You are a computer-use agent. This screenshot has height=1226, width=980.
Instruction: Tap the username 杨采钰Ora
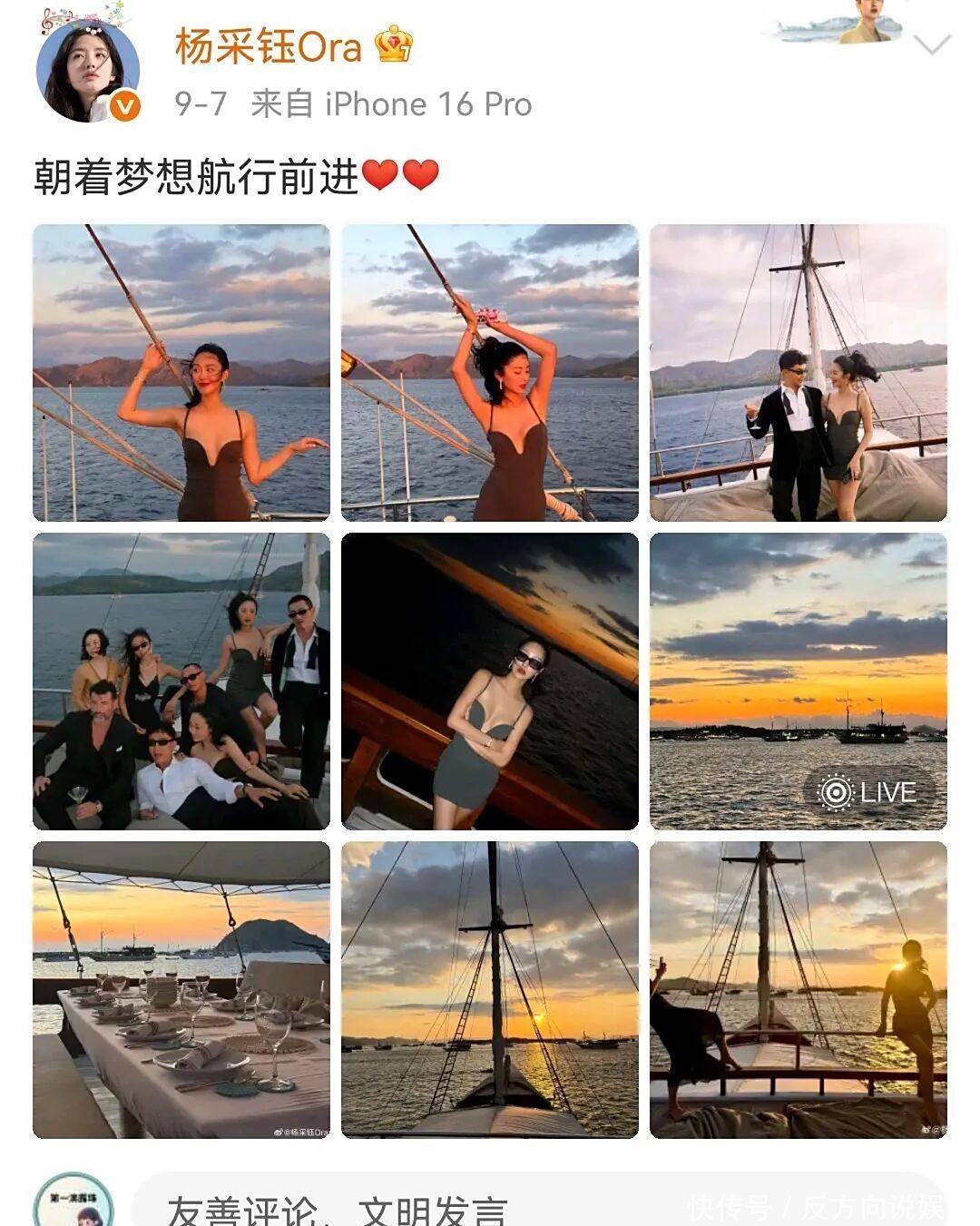269,47
